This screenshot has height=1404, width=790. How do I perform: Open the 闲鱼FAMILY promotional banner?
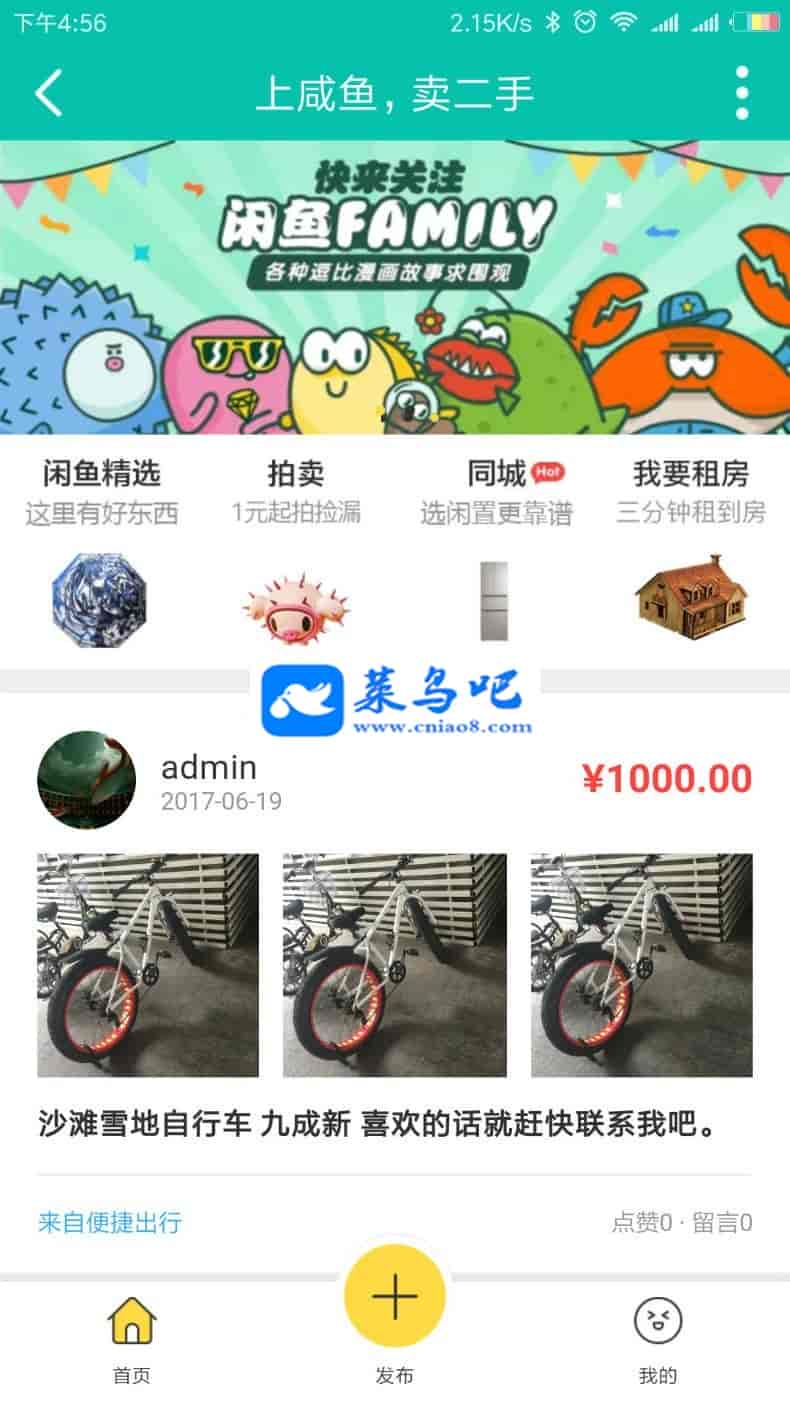pyautogui.click(x=395, y=287)
